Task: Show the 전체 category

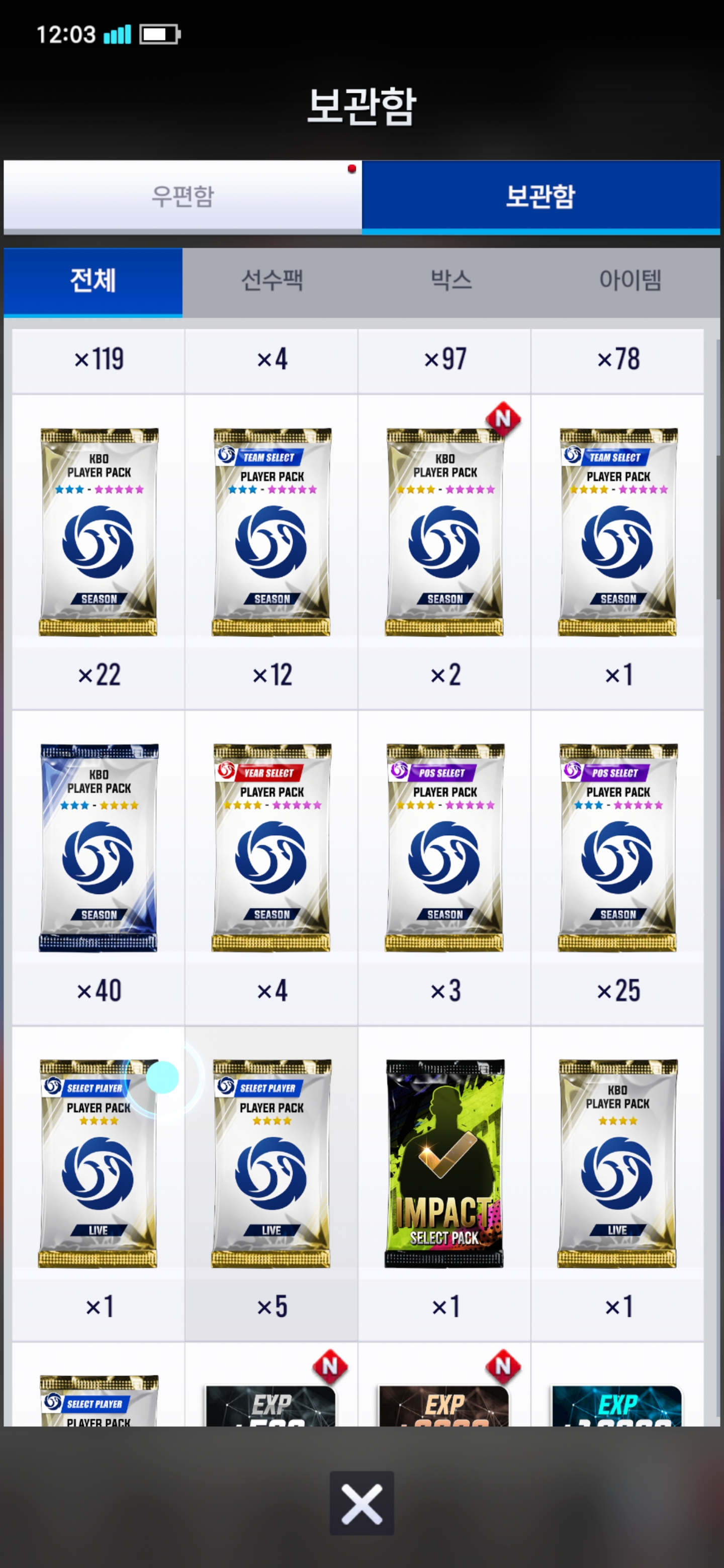Action: 93,281
